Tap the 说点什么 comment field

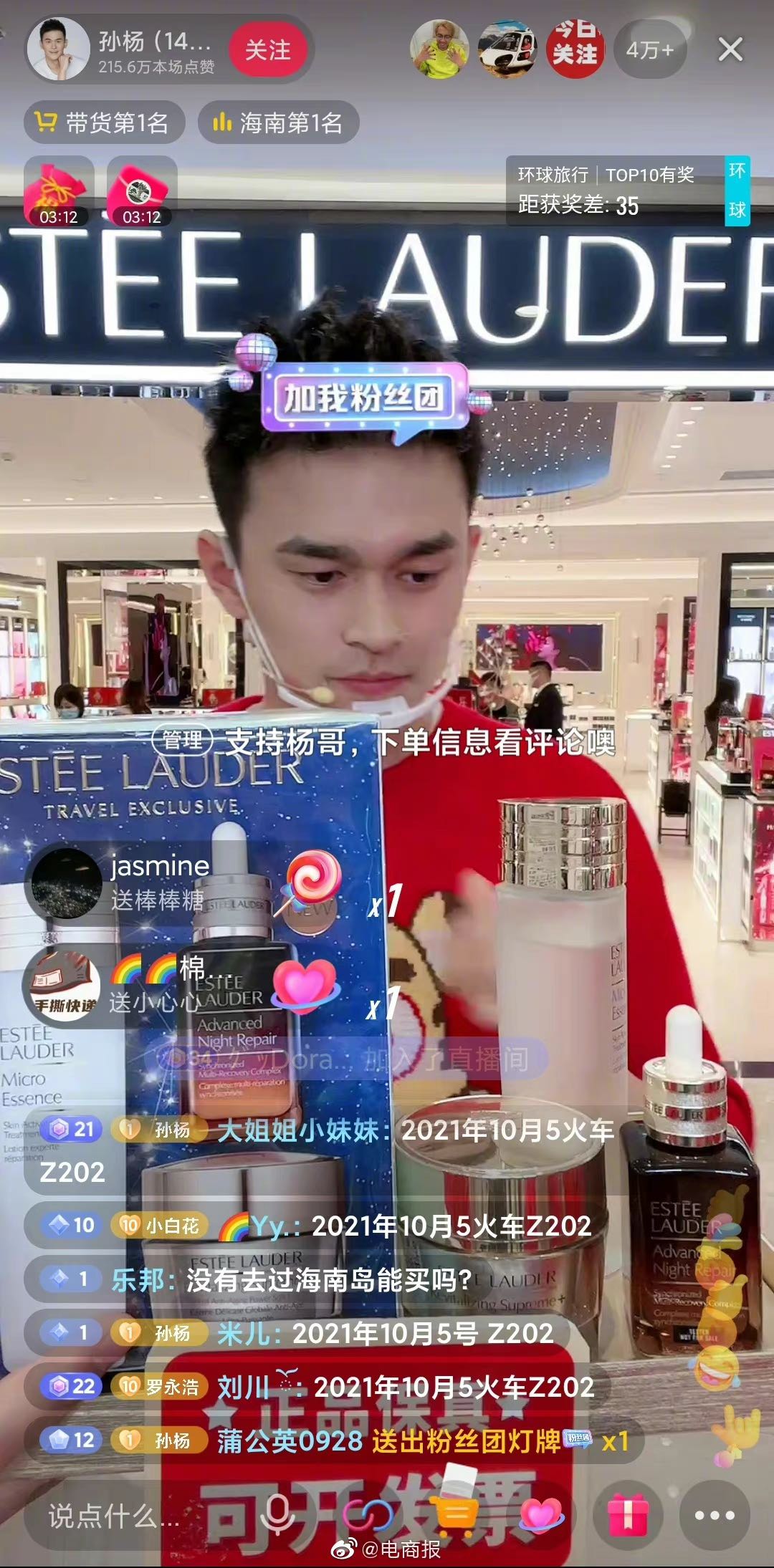point(115,1515)
